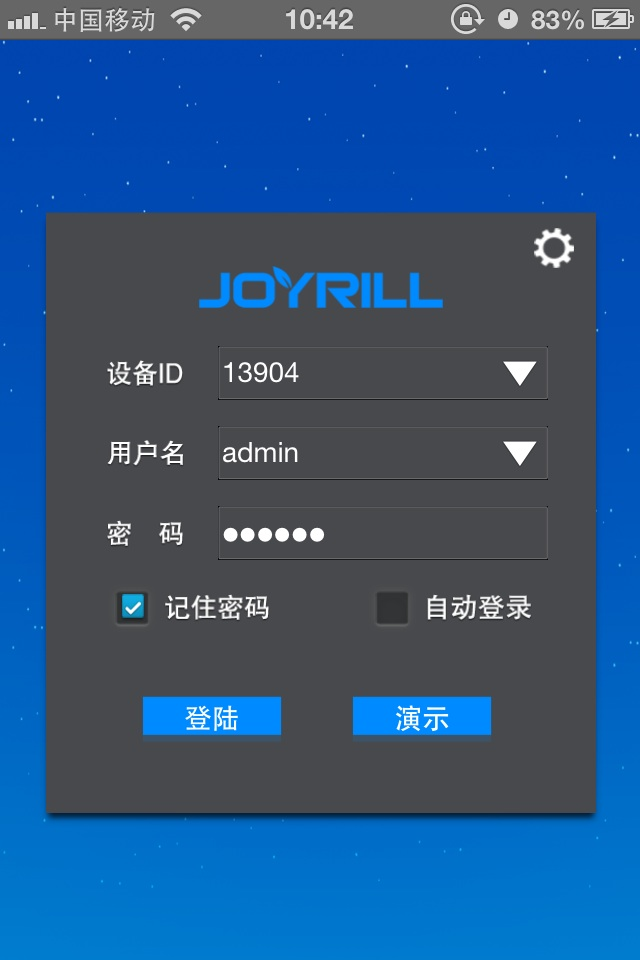Open the settings gear icon

point(553,248)
